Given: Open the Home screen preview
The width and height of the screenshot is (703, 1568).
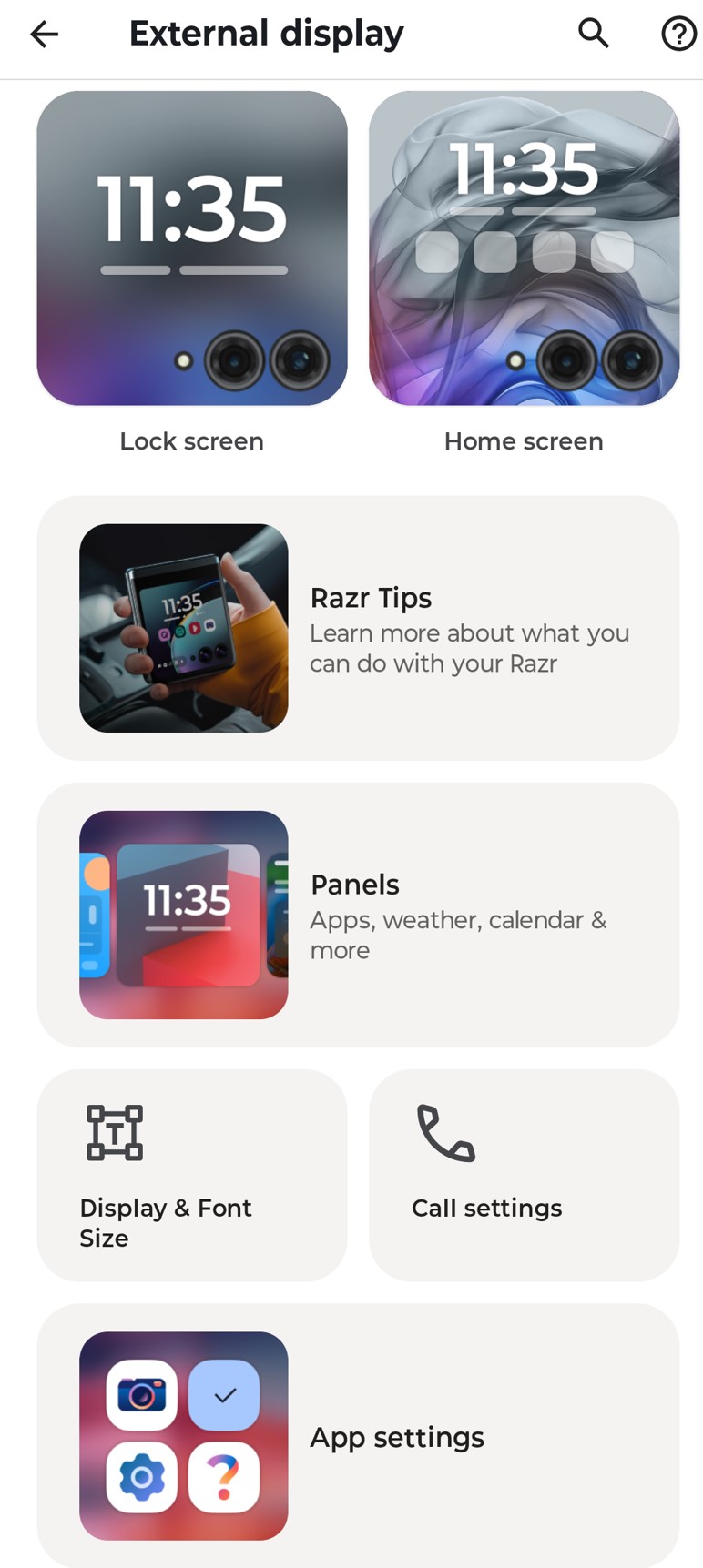Looking at the screenshot, I should (x=524, y=248).
